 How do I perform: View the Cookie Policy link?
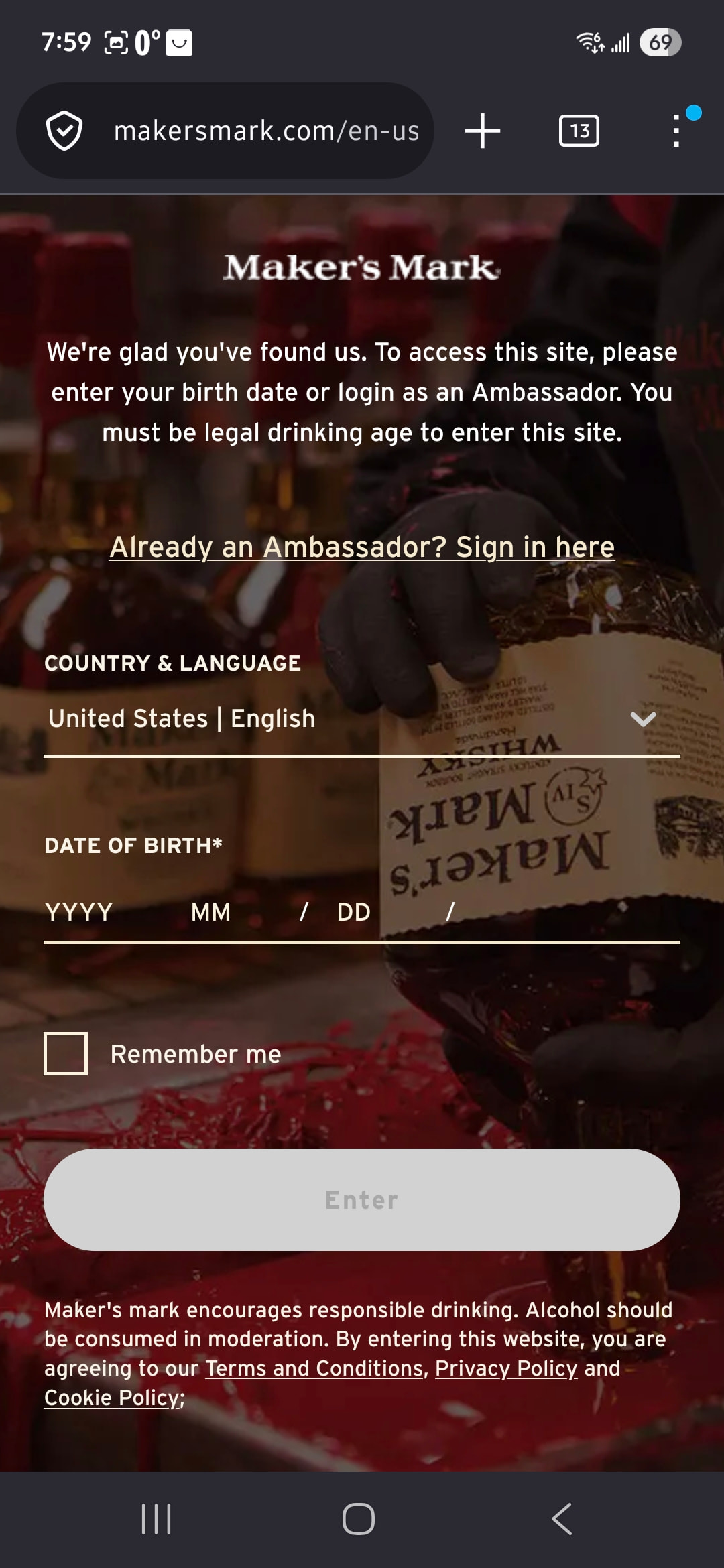pyautogui.click(x=113, y=1398)
